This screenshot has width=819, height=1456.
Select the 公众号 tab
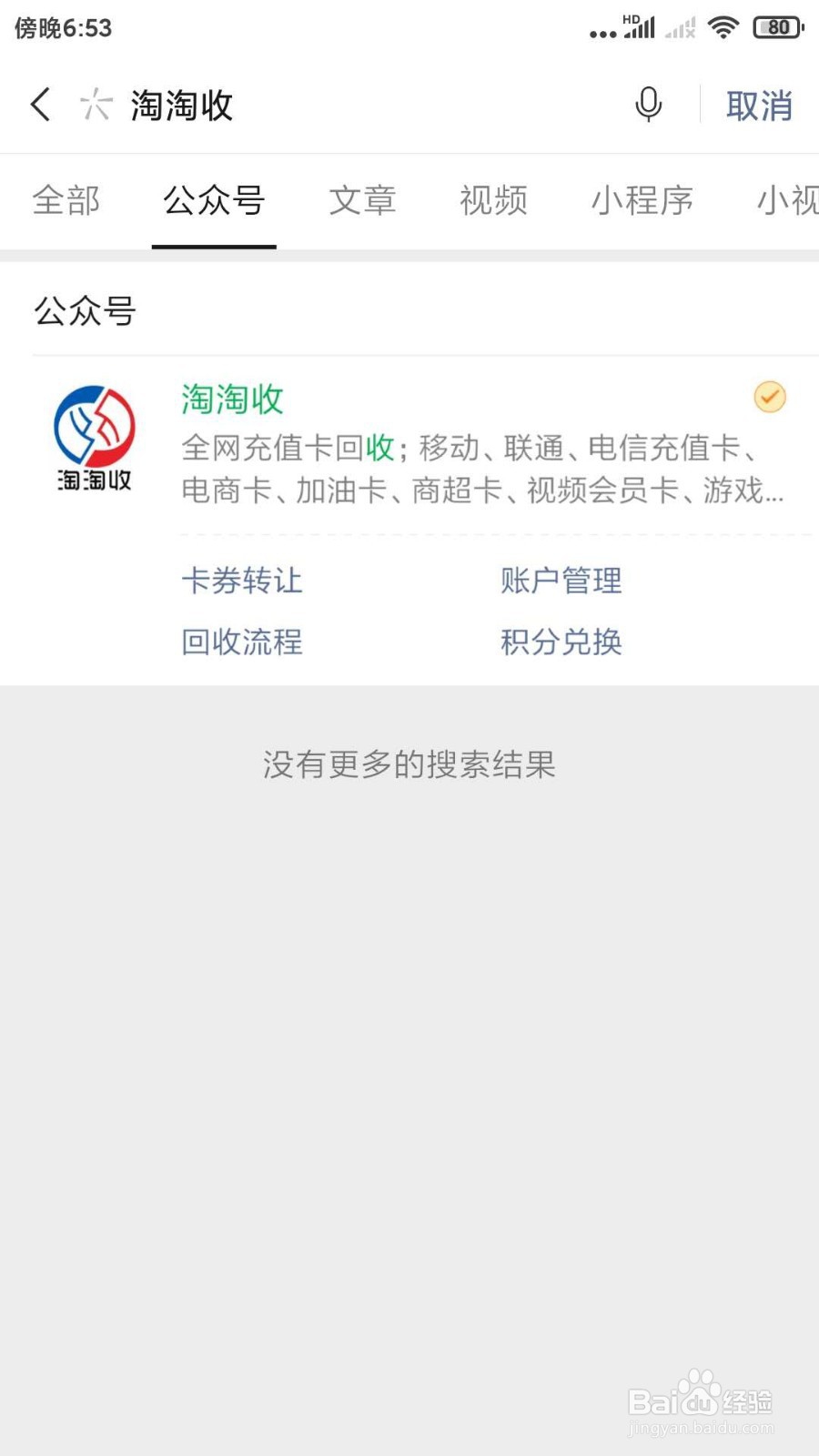[x=214, y=200]
